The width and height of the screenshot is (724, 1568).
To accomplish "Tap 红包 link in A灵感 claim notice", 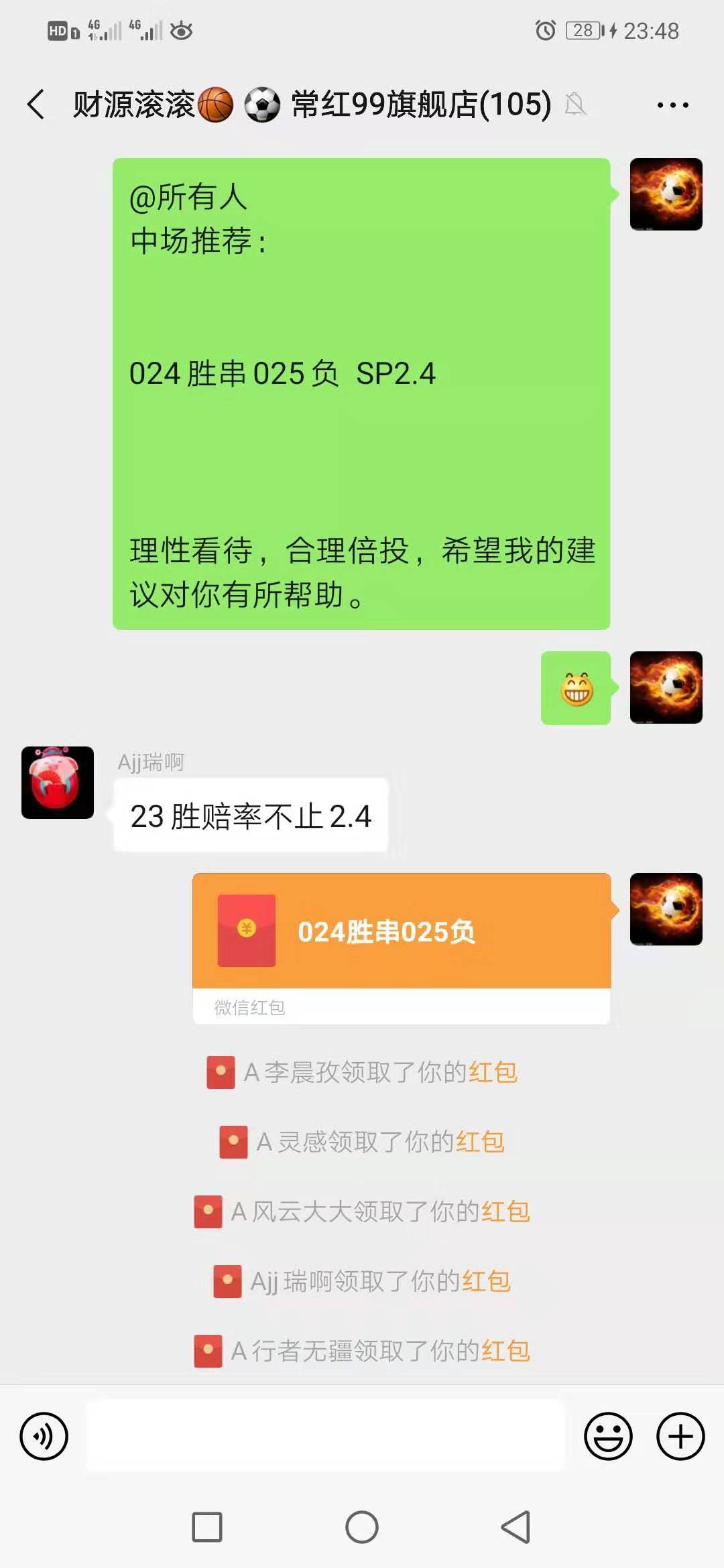I will pyautogui.click(x=480, y=1141).
